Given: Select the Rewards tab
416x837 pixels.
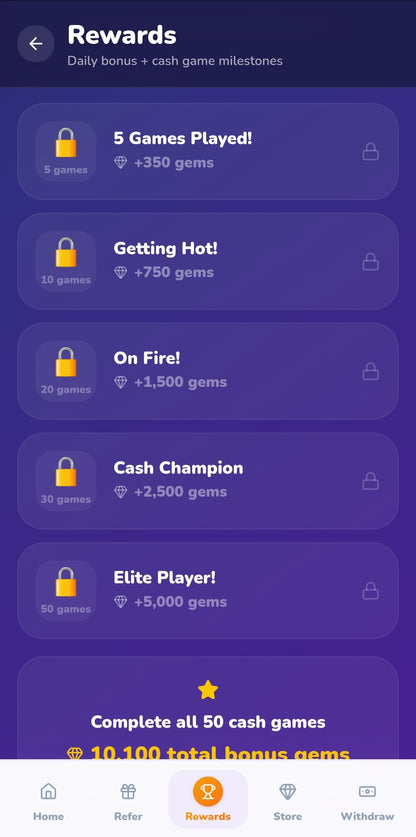Looking at the screenshot, I should 208,799.
